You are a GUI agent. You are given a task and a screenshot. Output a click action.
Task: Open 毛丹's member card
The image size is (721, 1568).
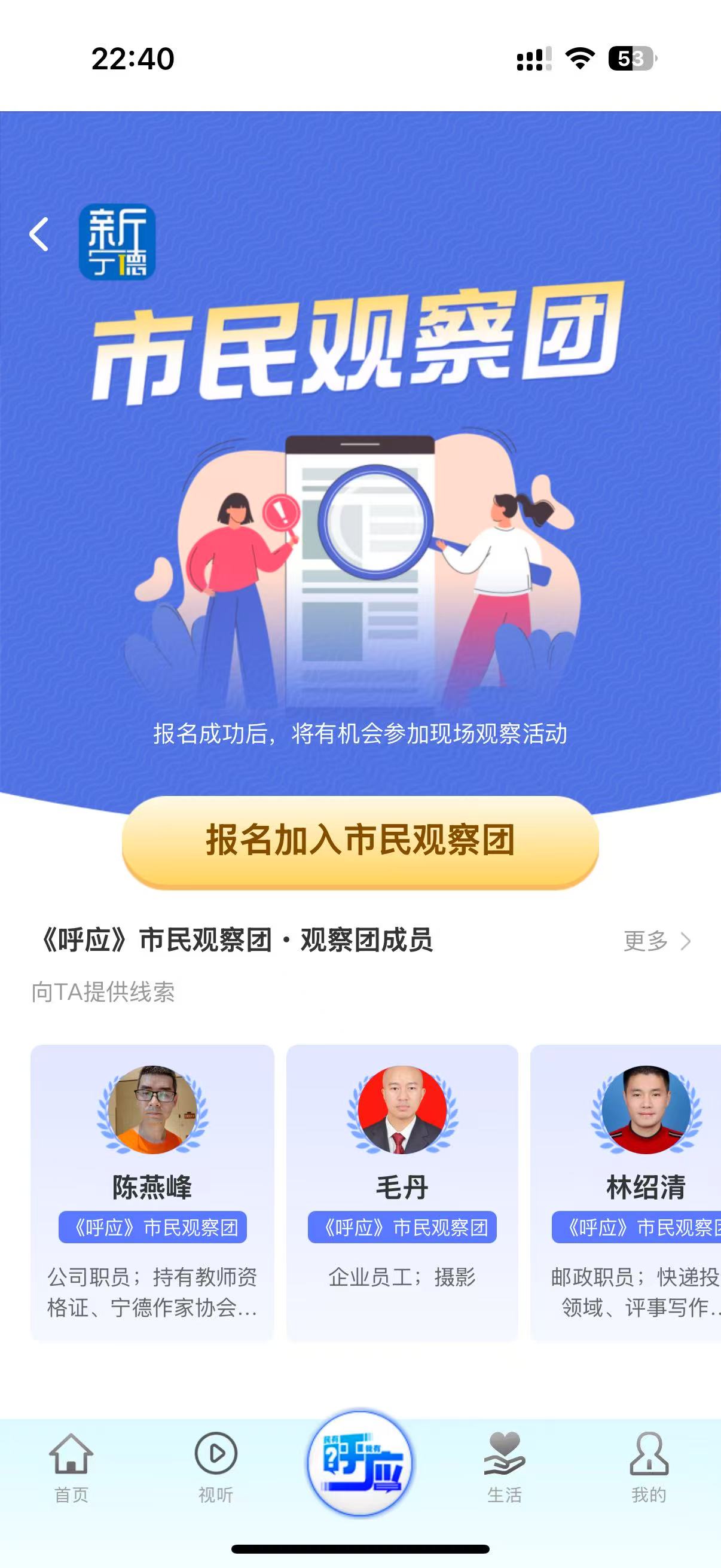[x=402, y=1192]
